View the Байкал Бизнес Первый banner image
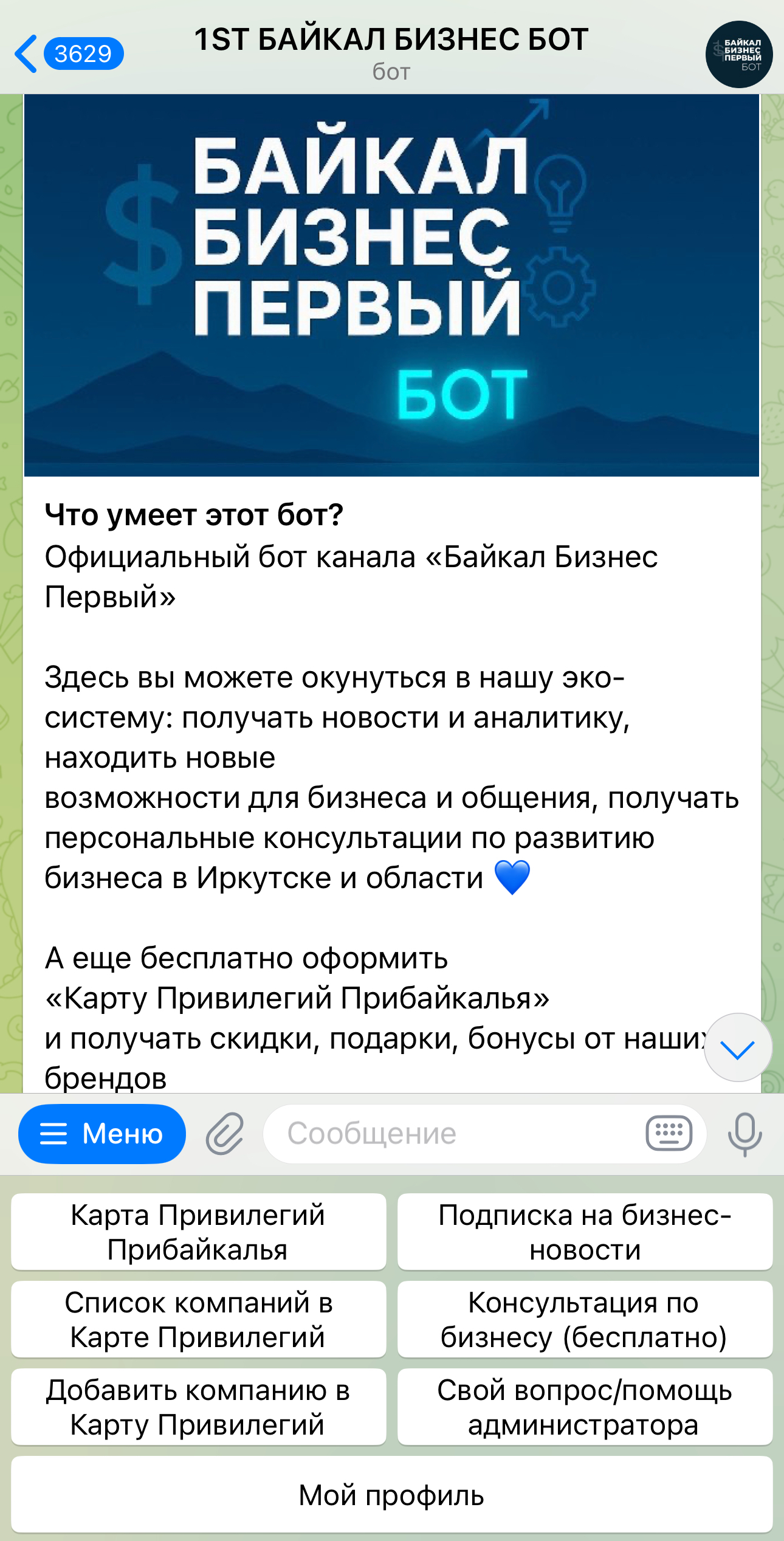Screen dimensions: 784x1541 391,284
